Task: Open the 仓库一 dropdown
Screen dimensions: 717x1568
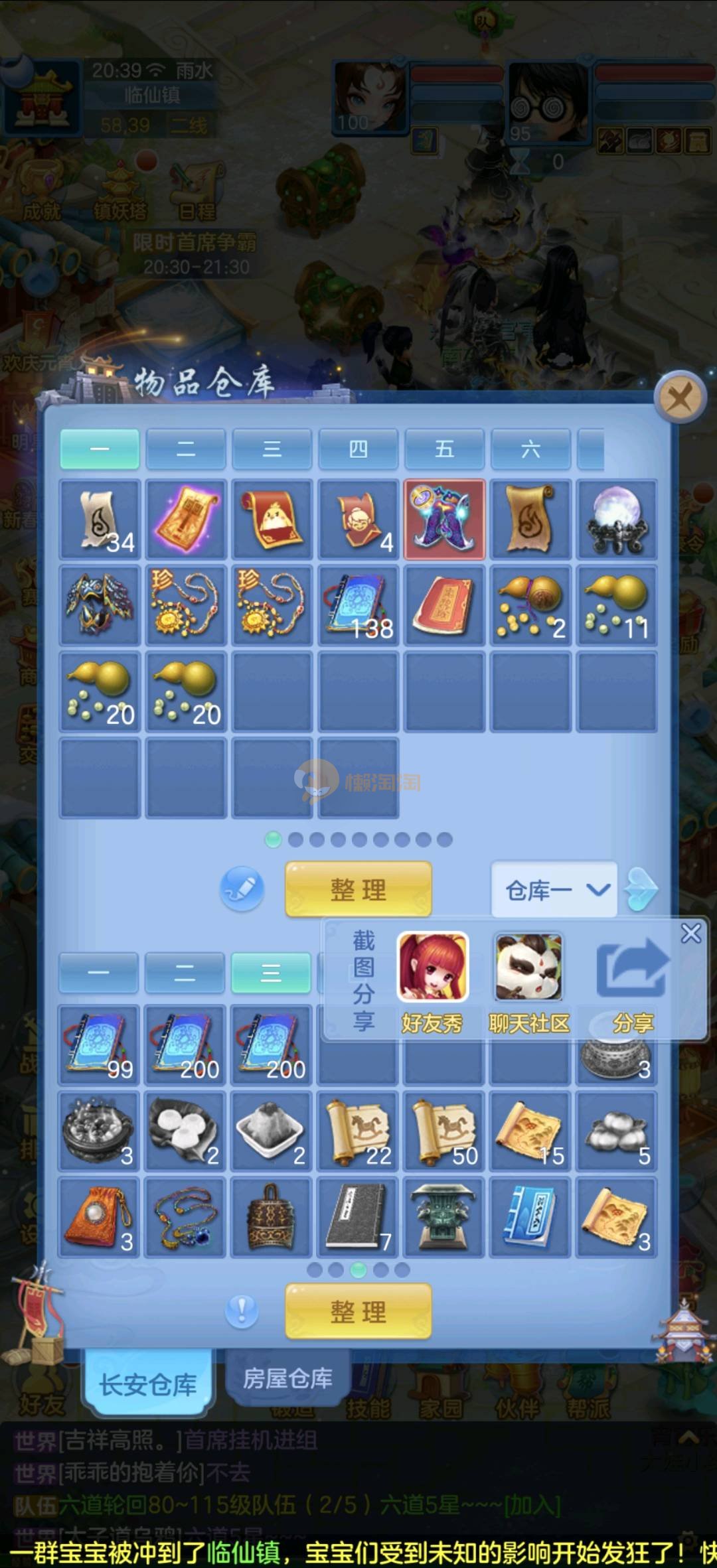Action: [554, 890]
